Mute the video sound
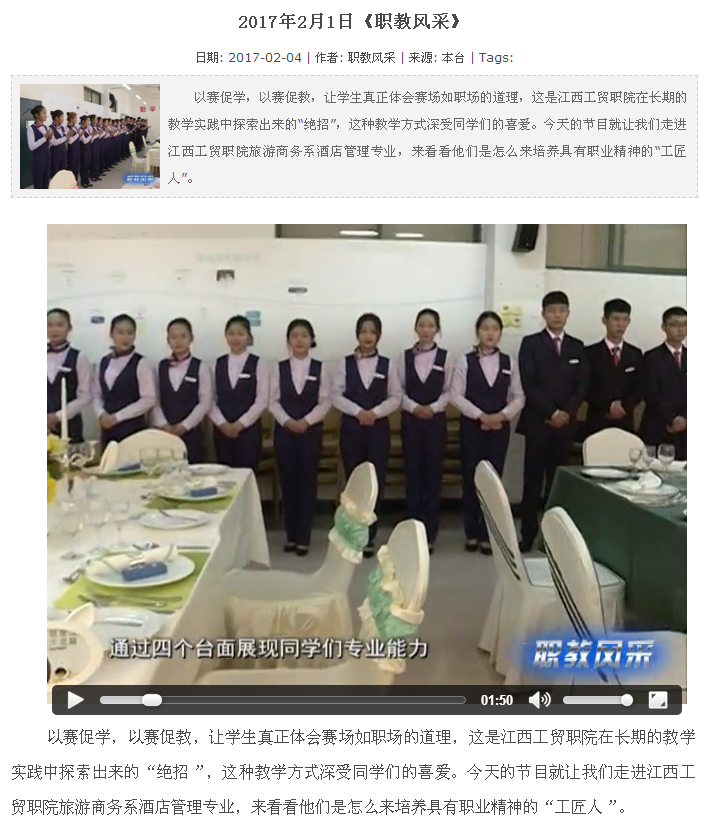The width and height of the screenshot is (708, 829). (539, 700)
